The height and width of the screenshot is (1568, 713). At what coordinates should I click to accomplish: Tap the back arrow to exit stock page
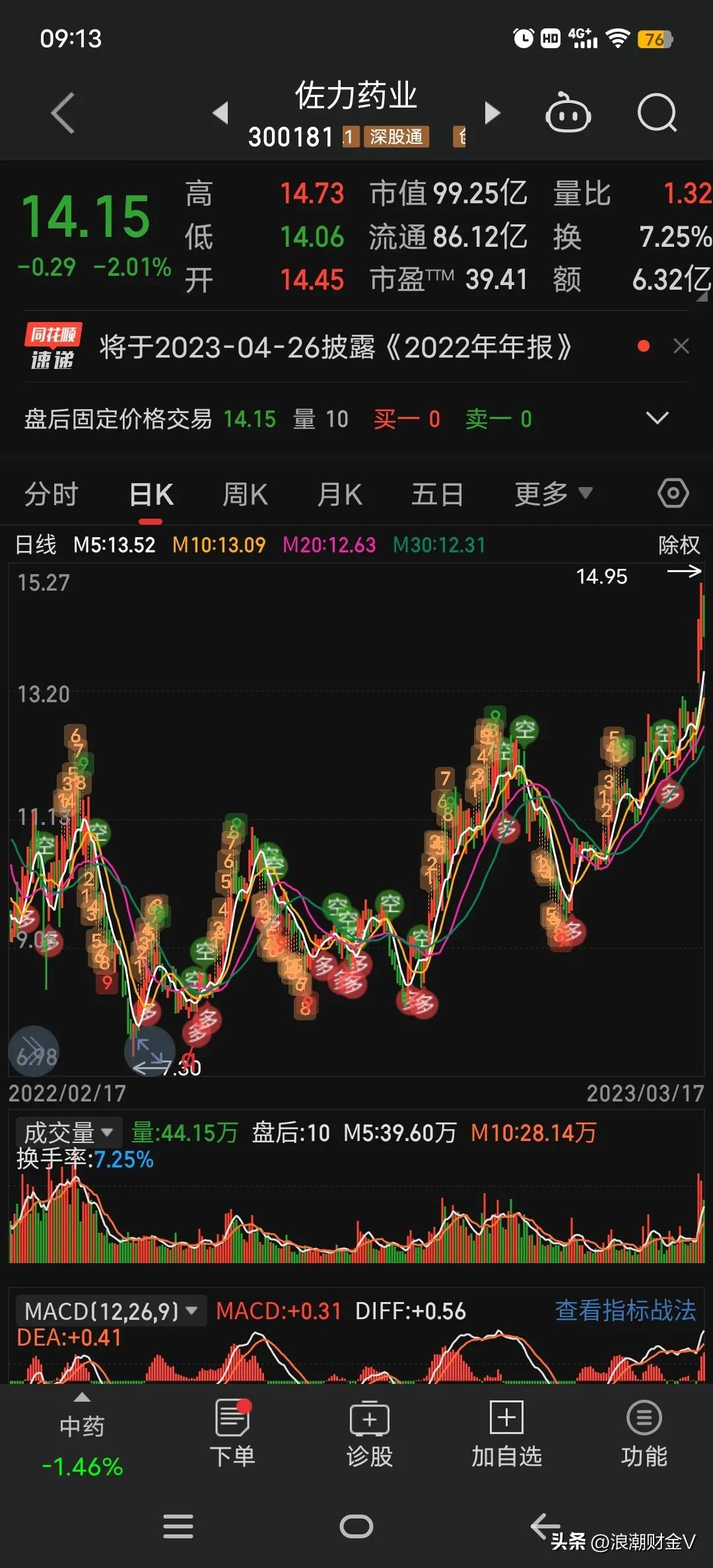(63, 114)
